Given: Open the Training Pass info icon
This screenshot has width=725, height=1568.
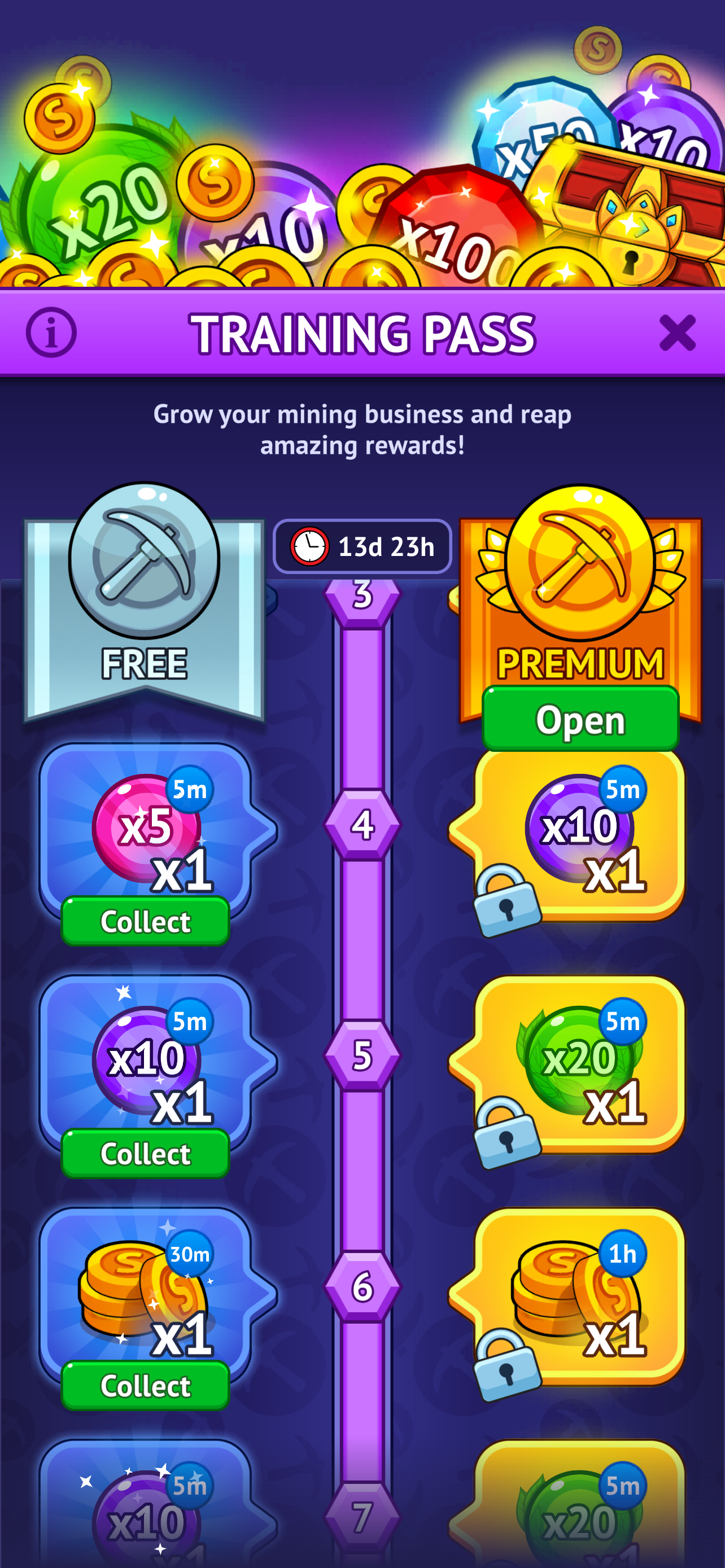Looking at the screenshot, I should click(51, 333).
